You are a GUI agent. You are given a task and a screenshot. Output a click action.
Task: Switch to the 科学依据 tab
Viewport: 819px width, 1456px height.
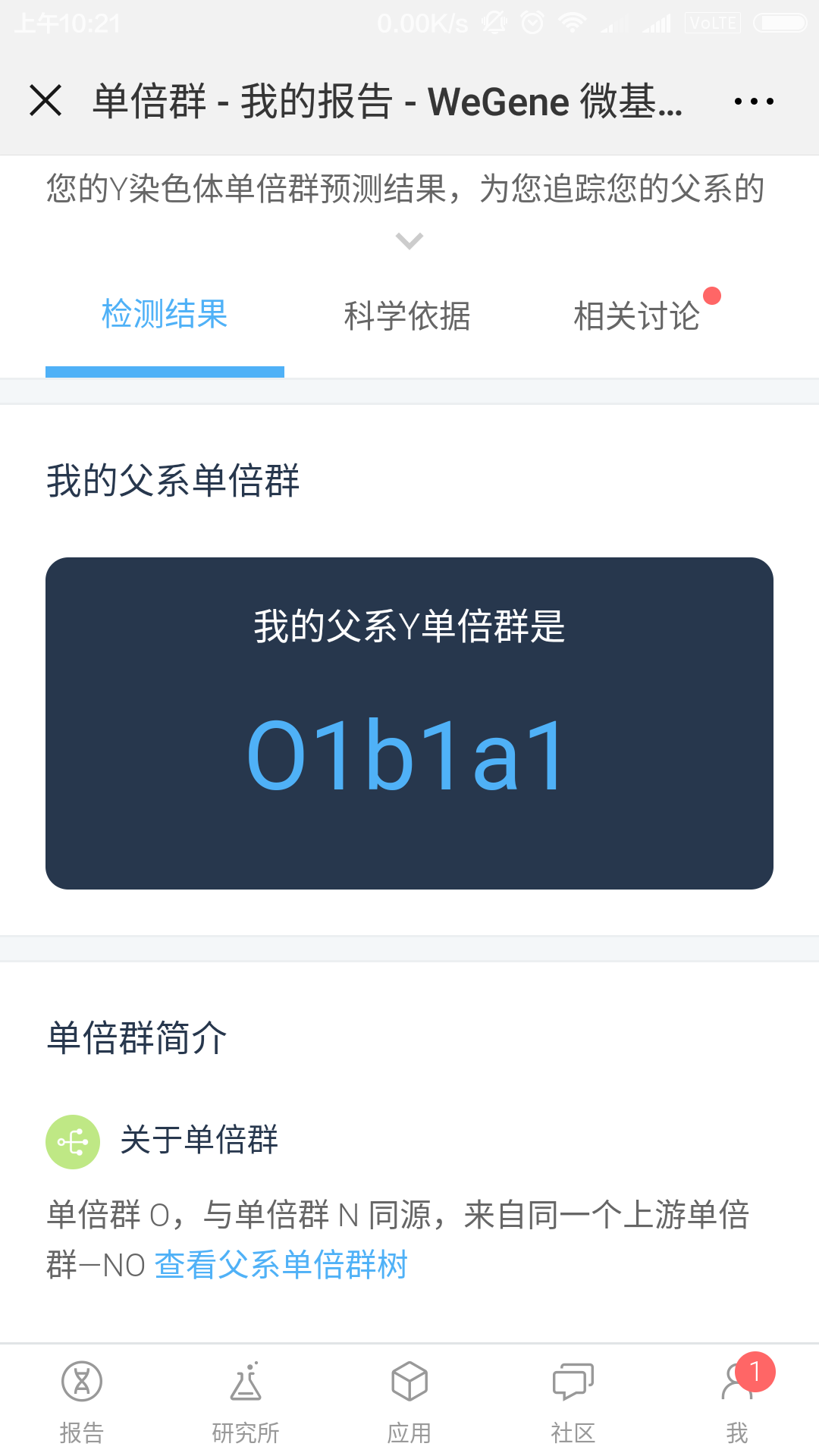(407, 316)
